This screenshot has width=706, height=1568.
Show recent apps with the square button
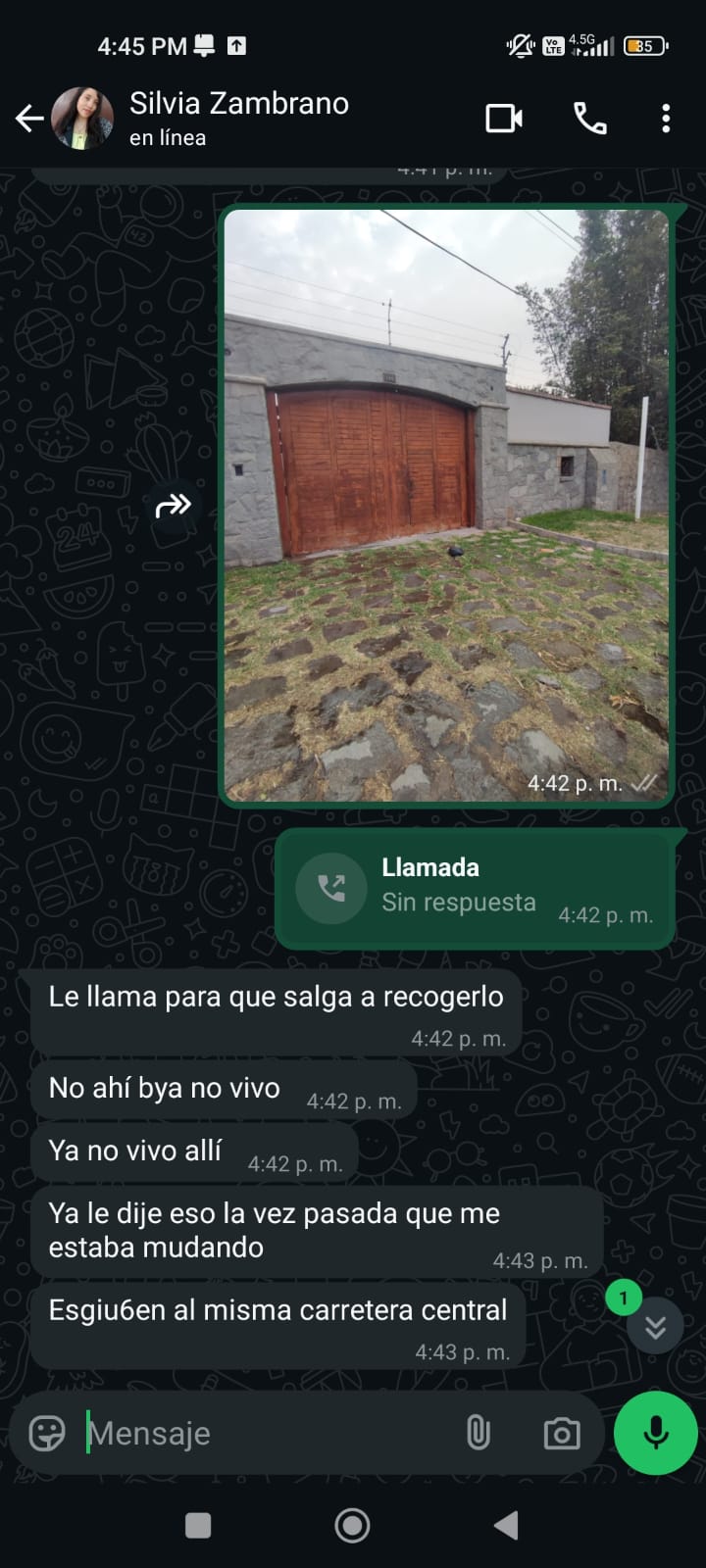[x=198, y=1525]
